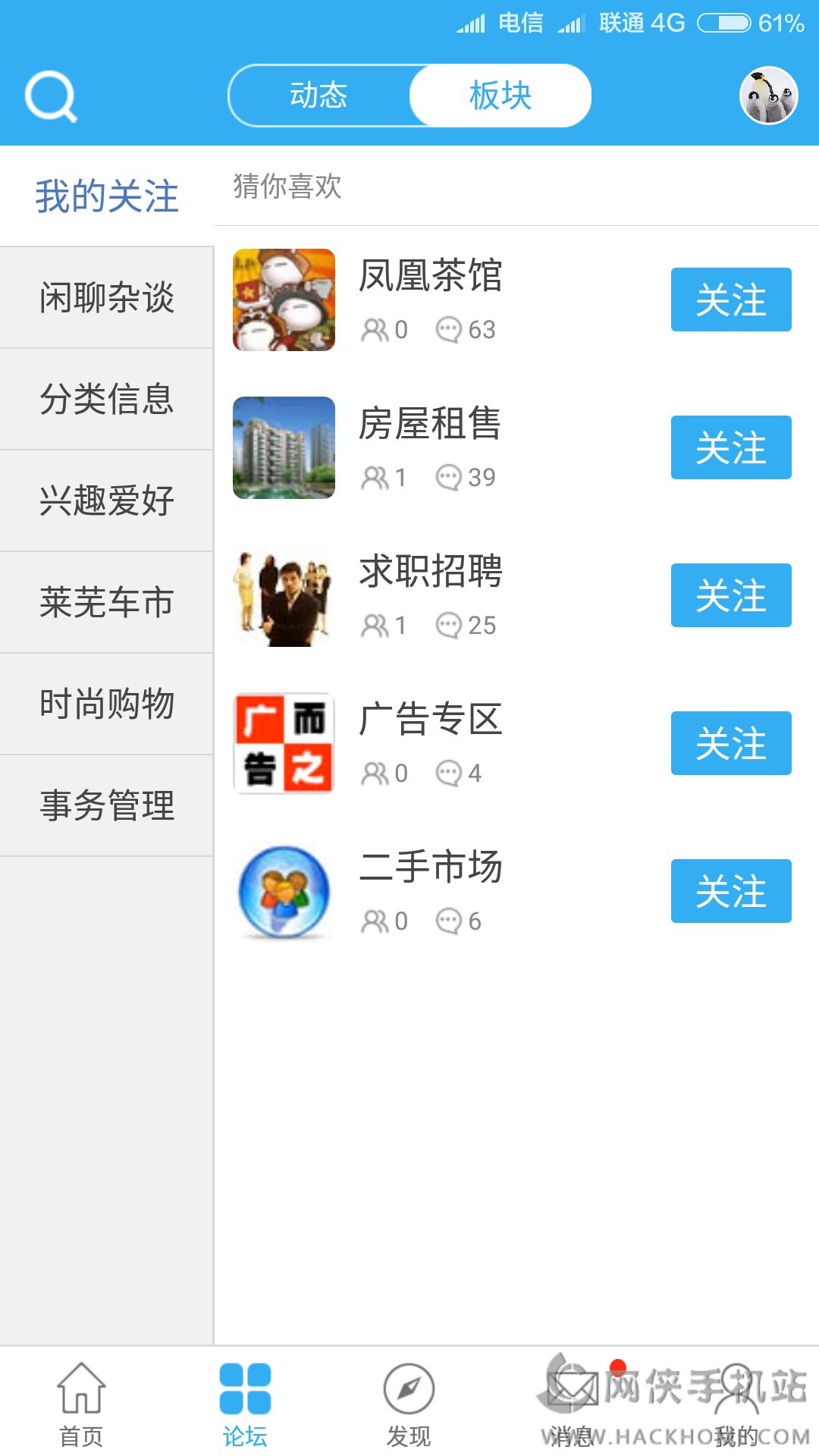Viewport: 819px width, 1456px height.
Task: Tap 关注 for 广告专区
Action: 731,743
